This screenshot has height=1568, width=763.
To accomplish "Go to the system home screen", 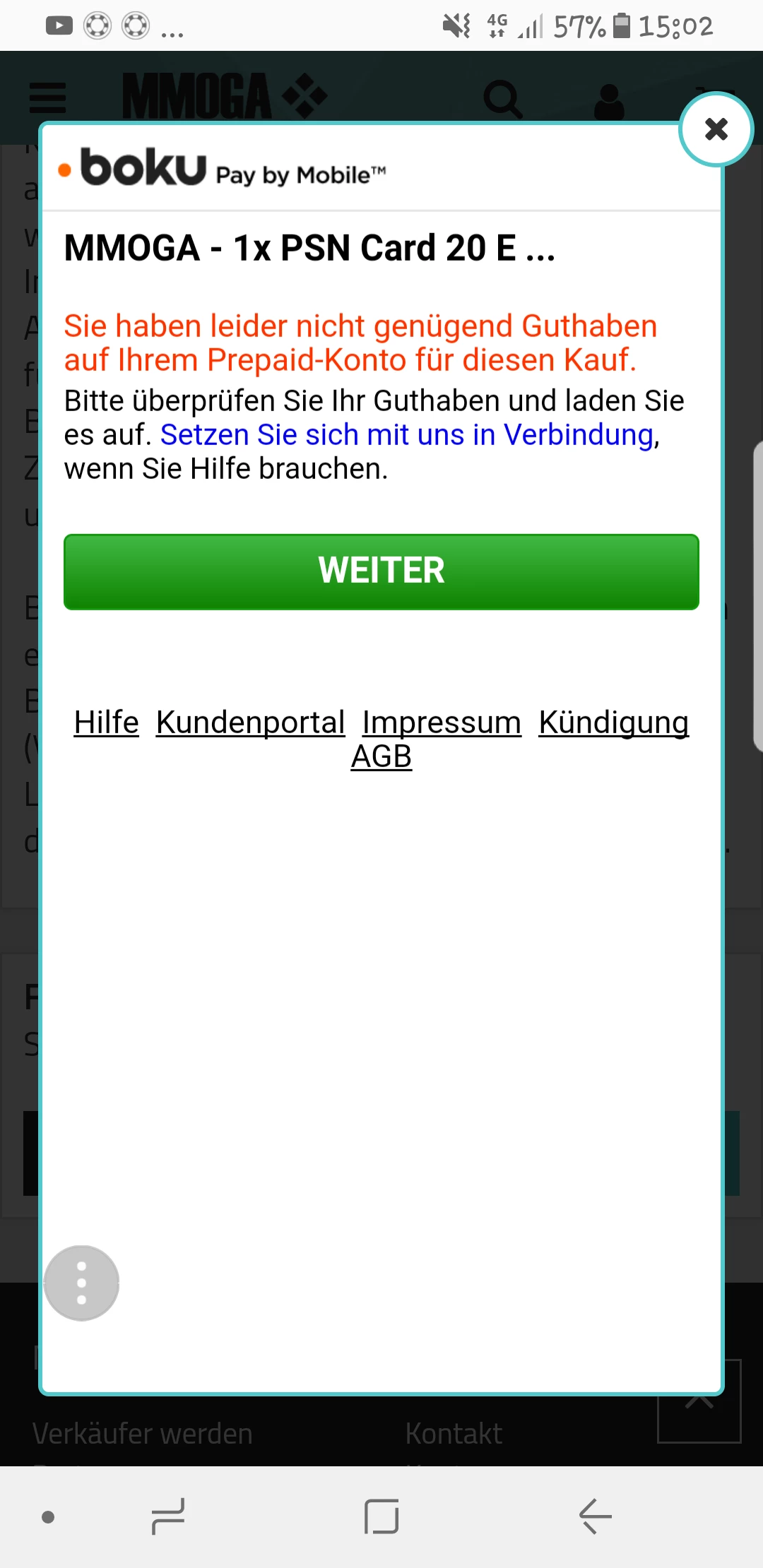I will (x=381, y=1516).
